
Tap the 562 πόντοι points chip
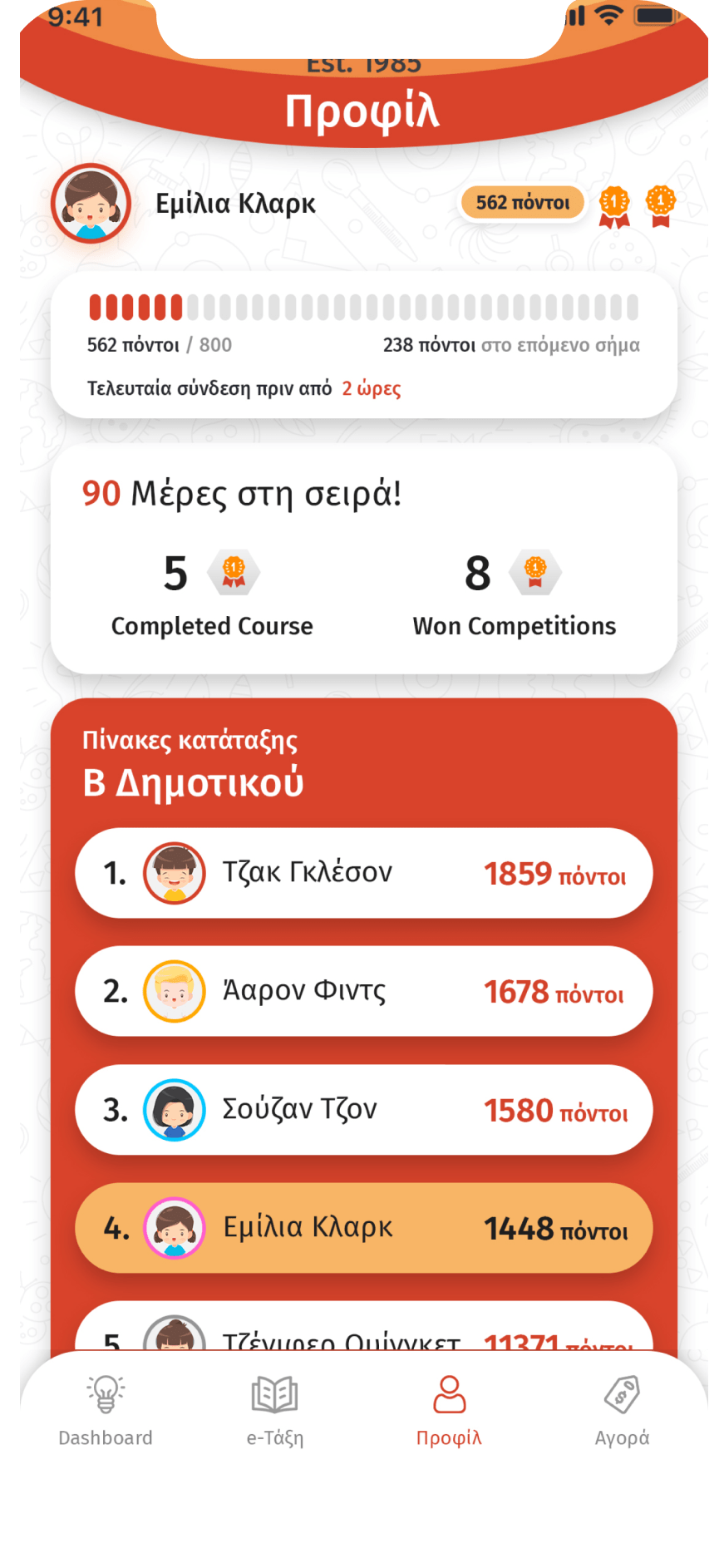pyautogui.click(x=522, y=203)
